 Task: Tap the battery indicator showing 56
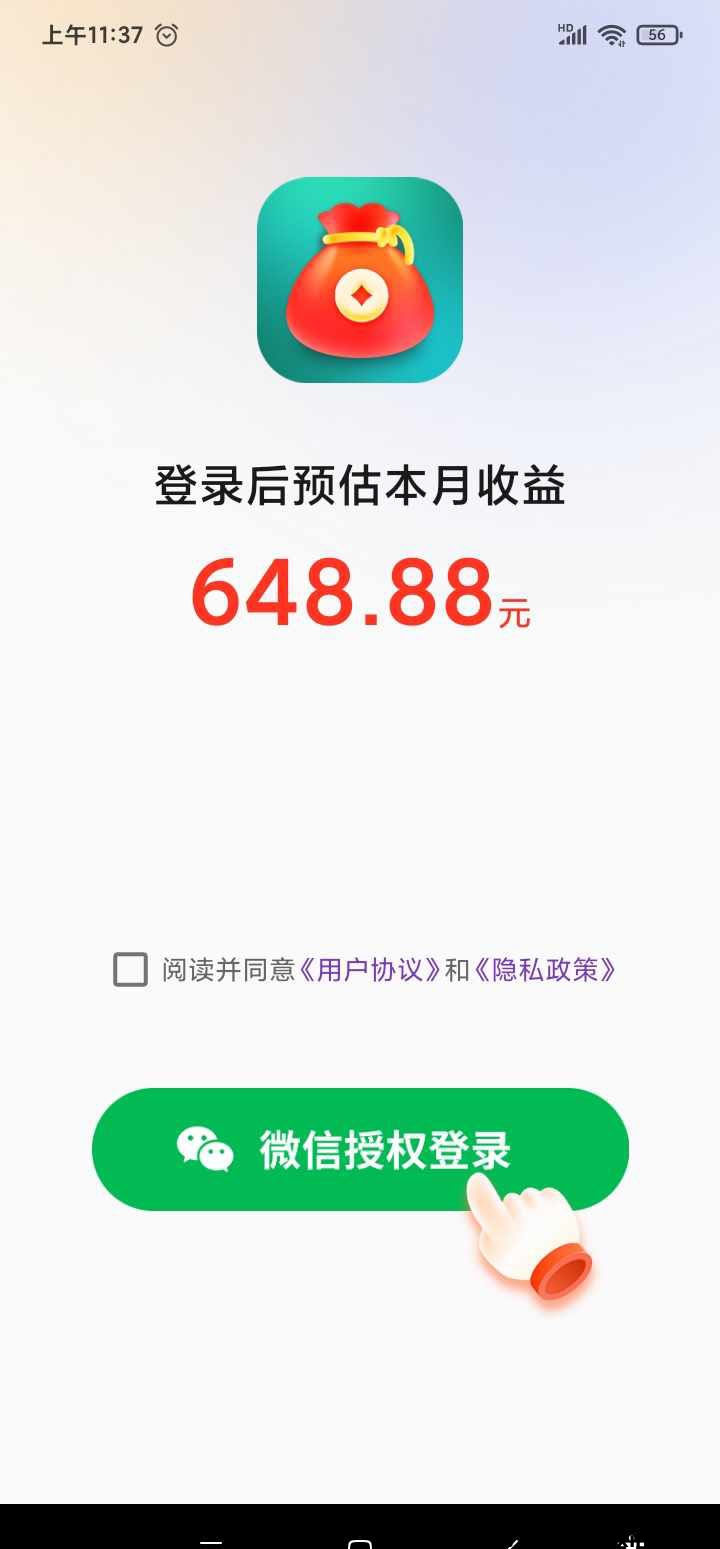(x=657, y=34)
